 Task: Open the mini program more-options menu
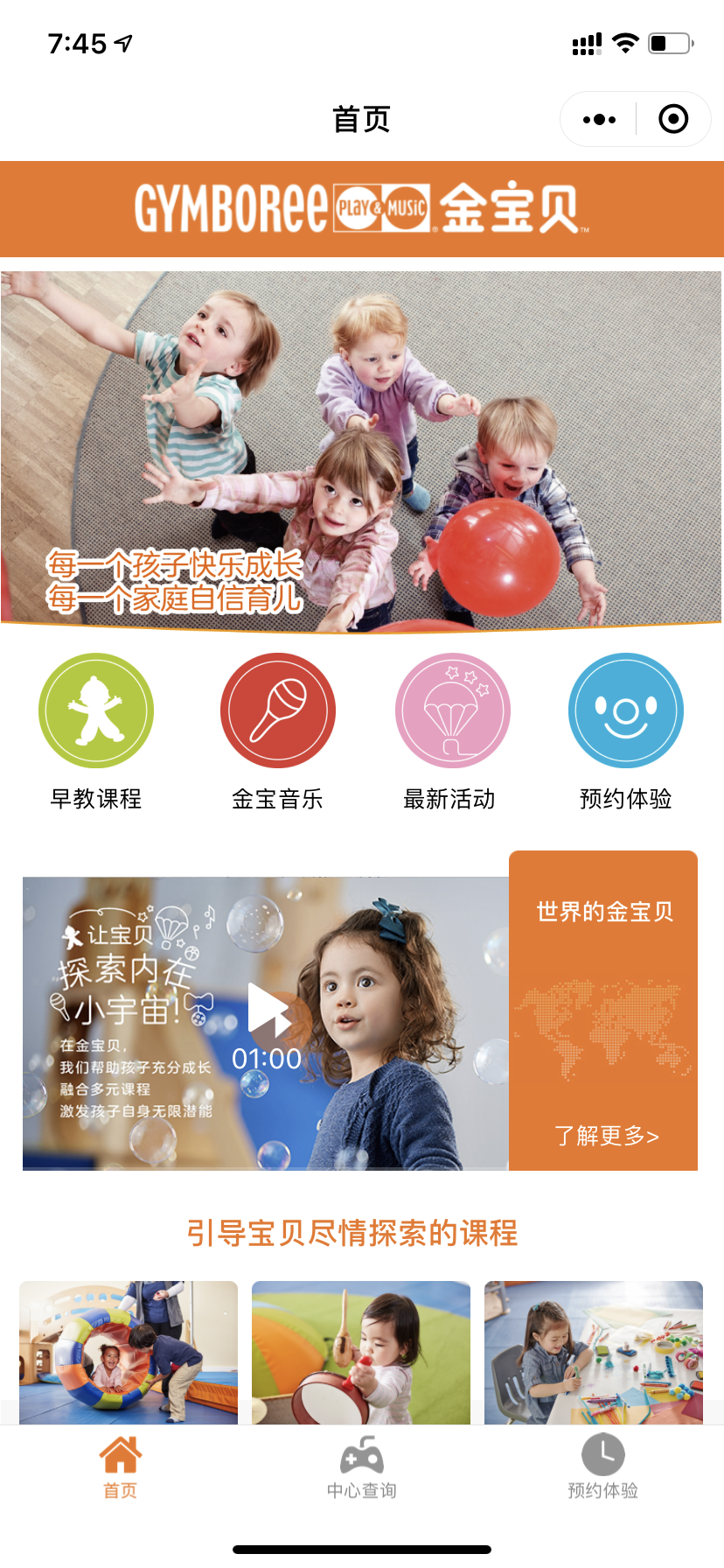click(599, 119)
